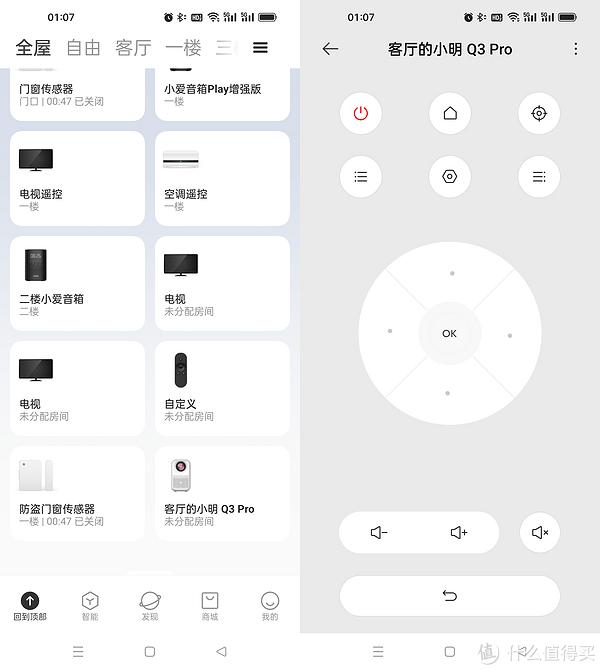Switch to the 客厅 room tab
600x670 pixels.
click(133, 48)
